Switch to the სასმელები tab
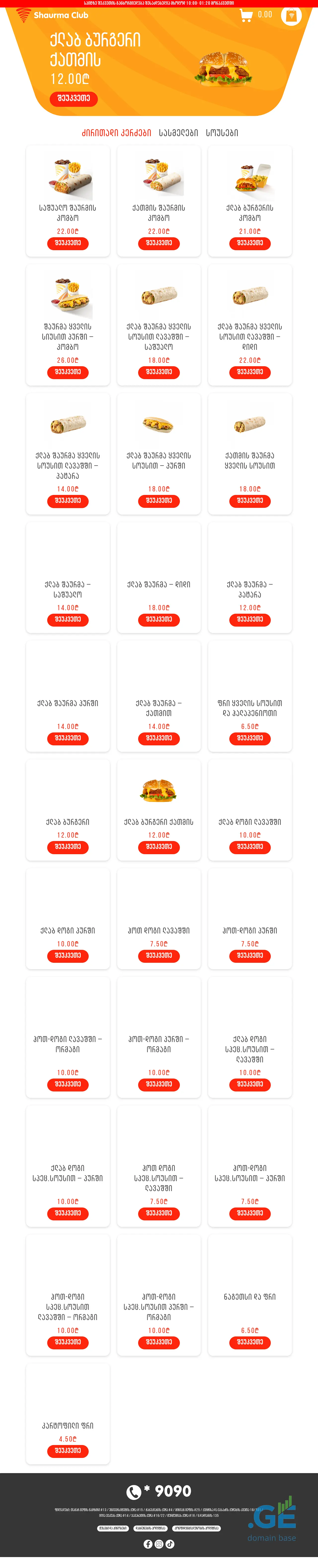Image resolution: width=318 pixels, height=1568 pixels. [178, 133]
